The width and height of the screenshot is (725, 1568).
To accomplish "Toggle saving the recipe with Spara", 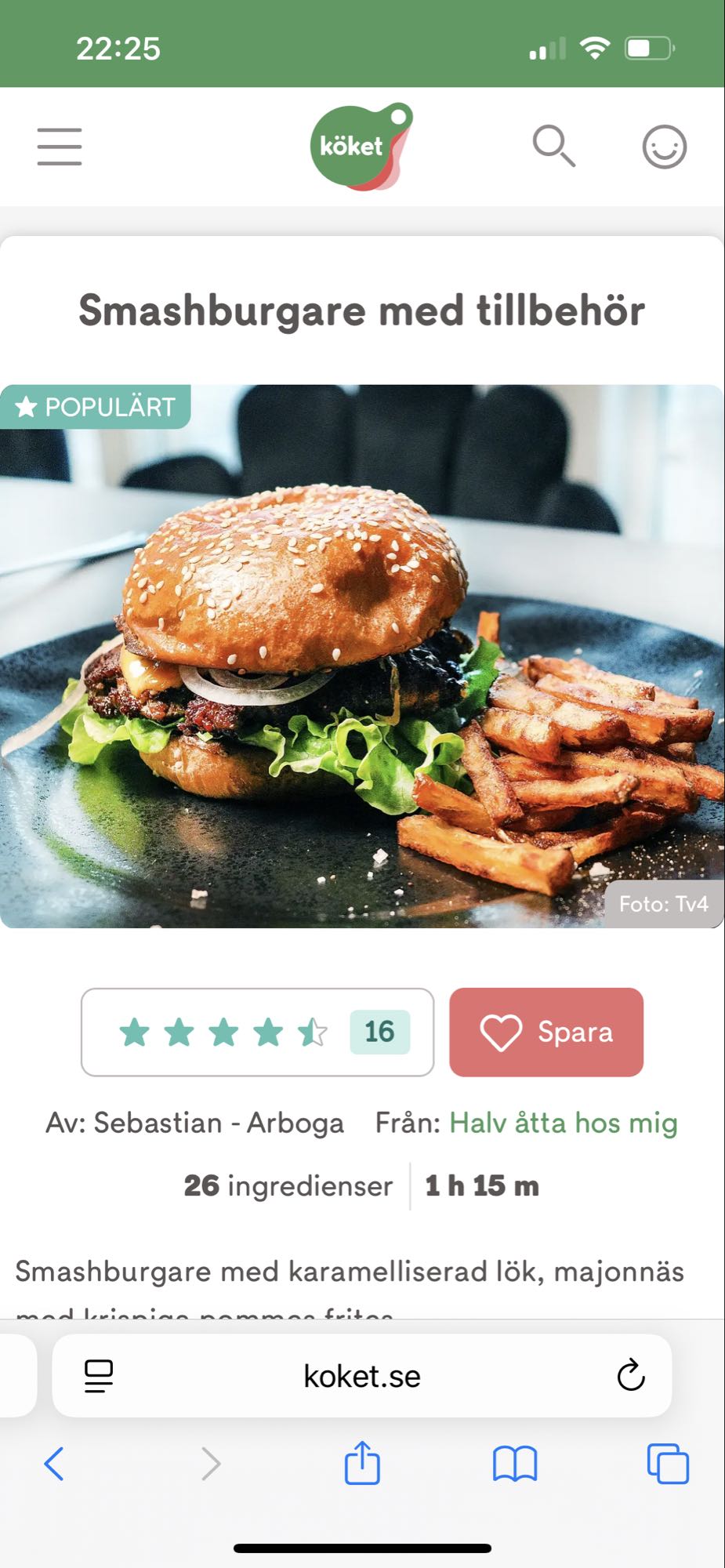I will [546, 1033].
